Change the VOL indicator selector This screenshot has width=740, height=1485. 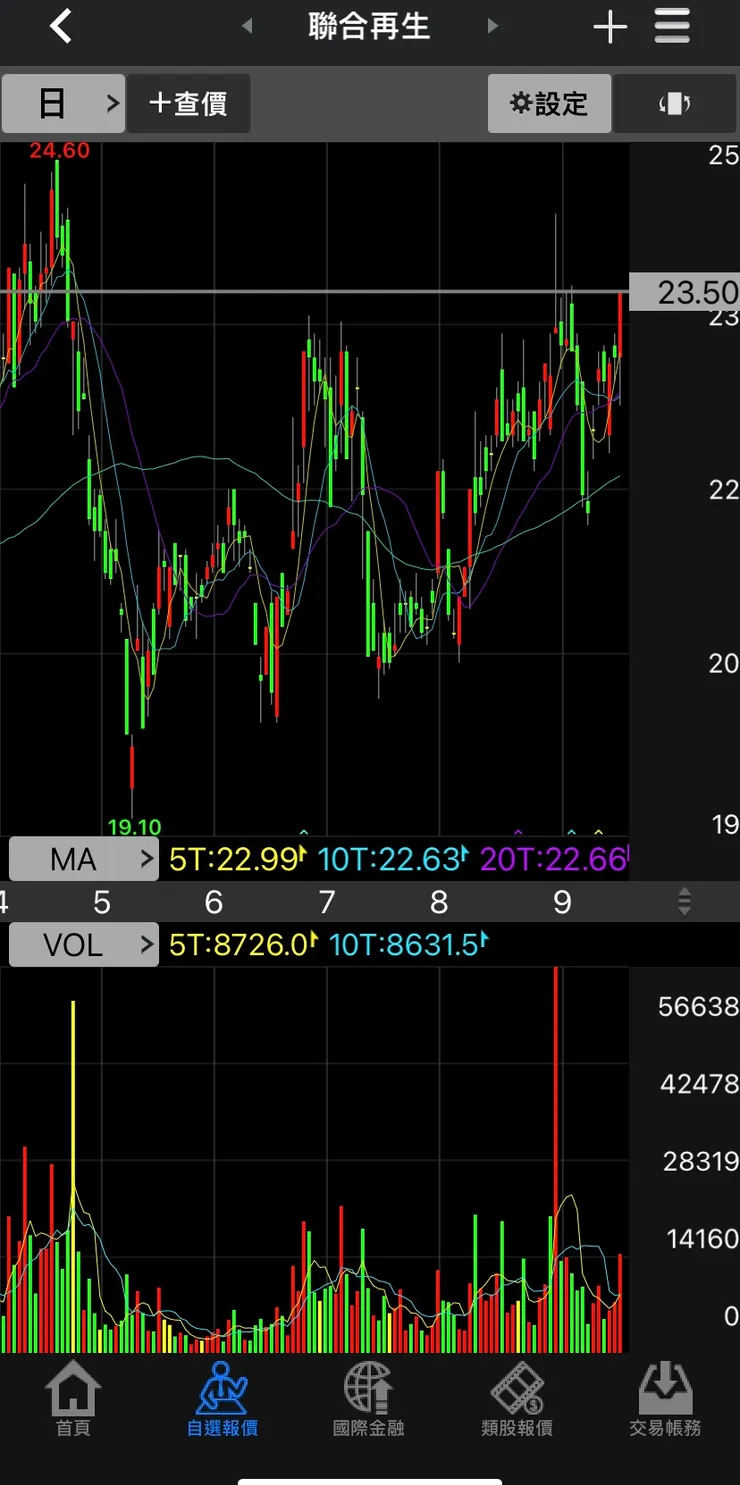pos(84,945)
